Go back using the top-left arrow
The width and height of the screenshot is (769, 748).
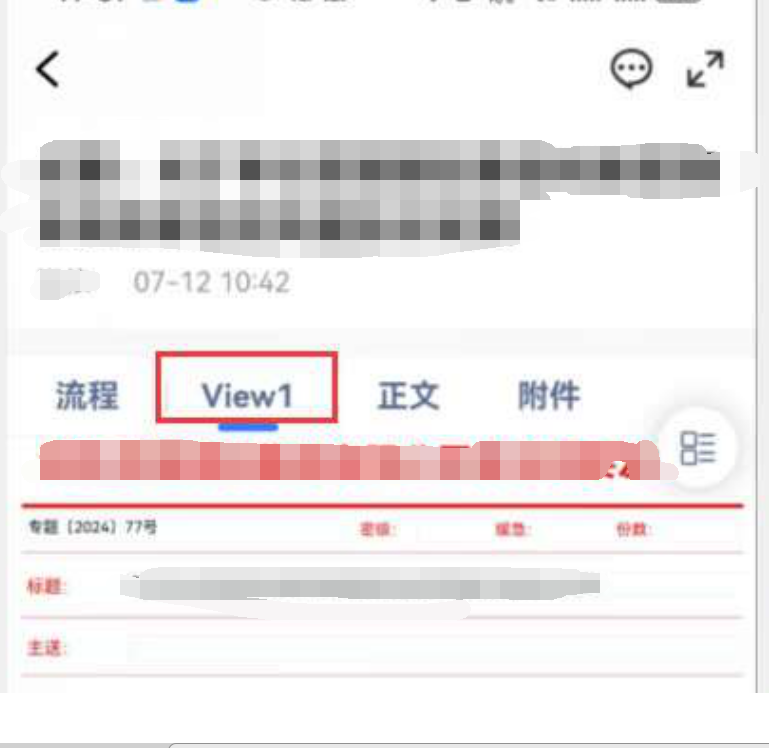tap(47, 70)
